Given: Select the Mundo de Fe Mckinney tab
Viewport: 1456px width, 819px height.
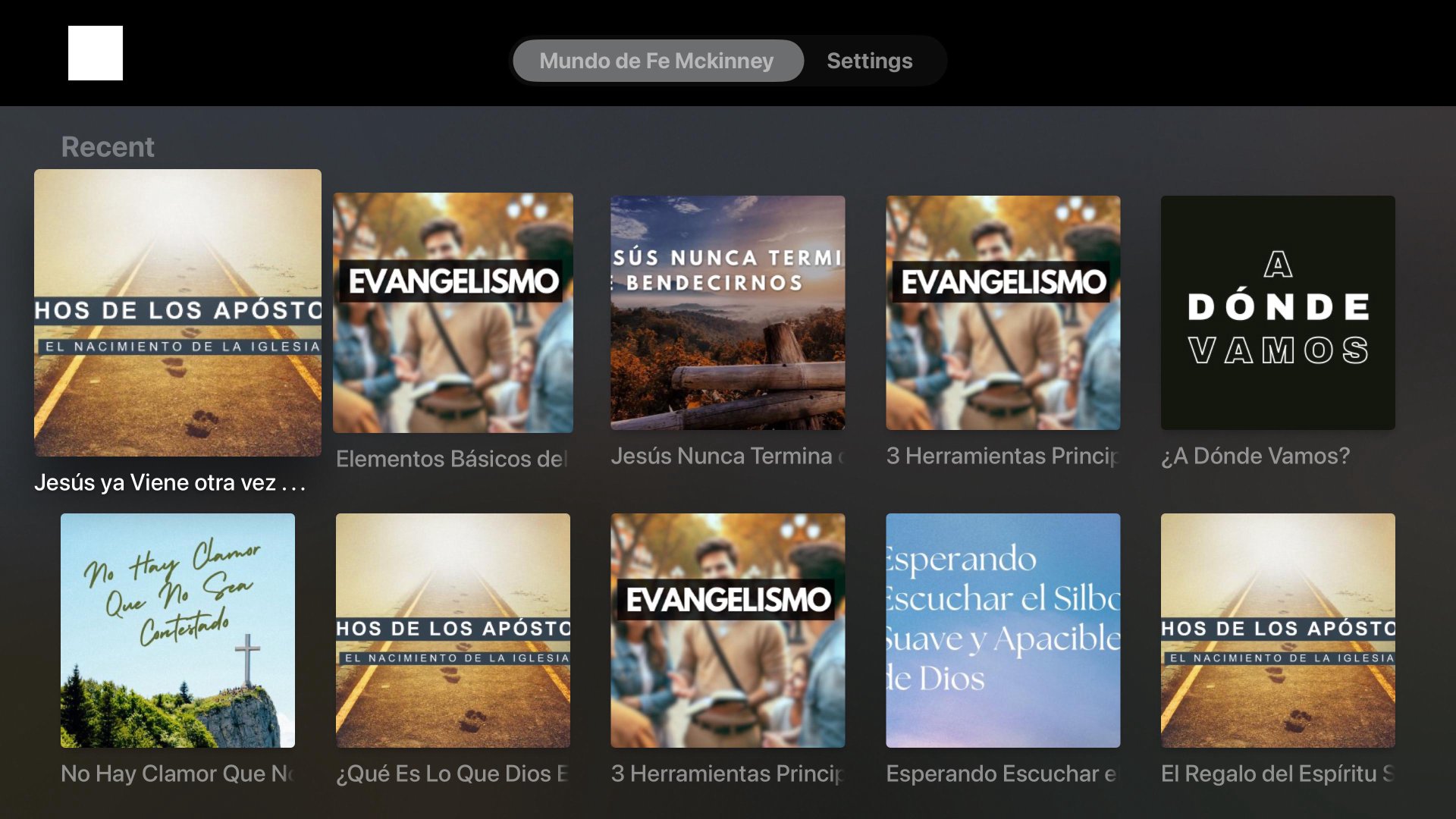Looking at the screenshot, I should click(x=657, y=61).
